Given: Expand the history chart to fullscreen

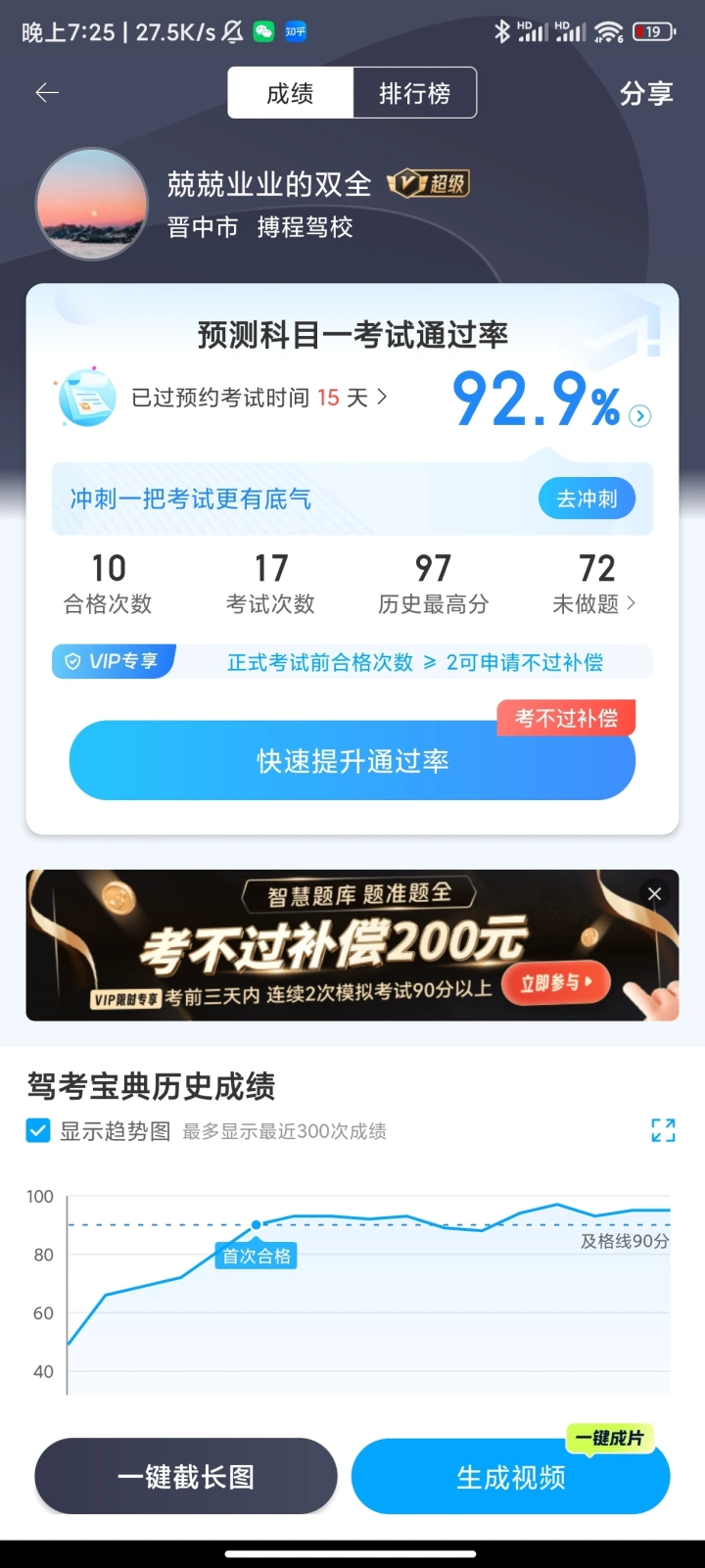Looking at the screenshot, I should 663,1130.
